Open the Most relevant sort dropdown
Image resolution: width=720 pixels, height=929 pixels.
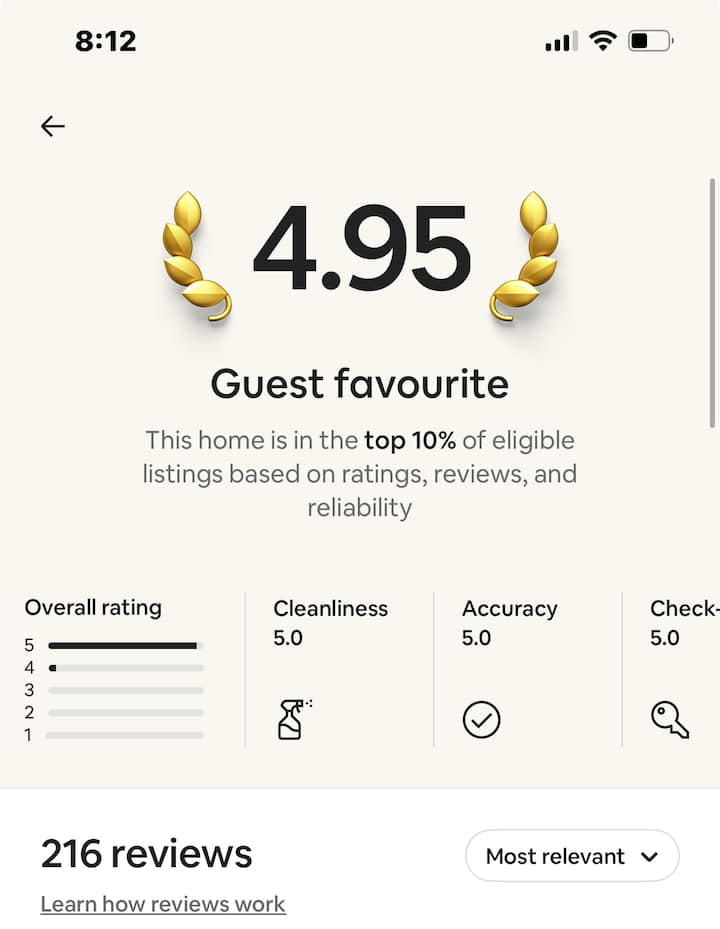572,856
